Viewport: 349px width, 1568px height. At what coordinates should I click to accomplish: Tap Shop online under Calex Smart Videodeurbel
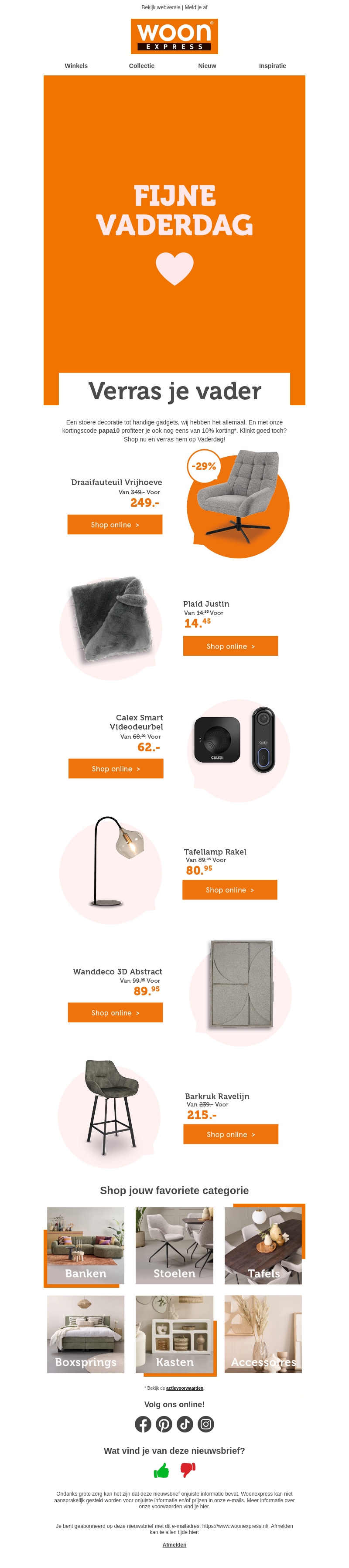point(116,768)
